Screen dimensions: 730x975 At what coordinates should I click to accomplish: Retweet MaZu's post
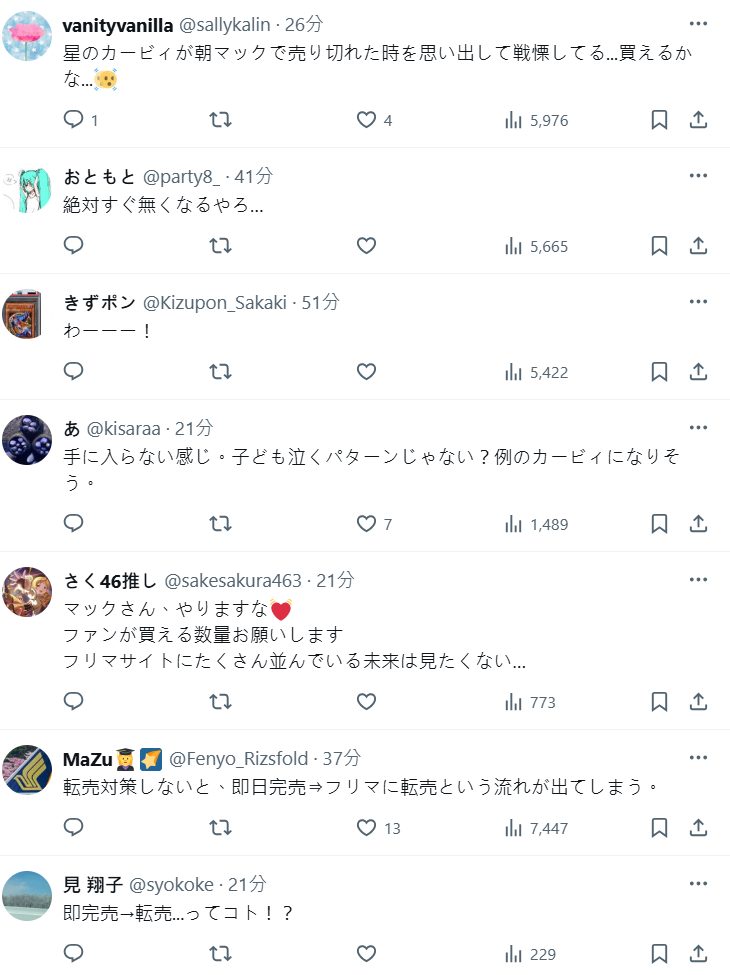pyautogui.click(x=220, y=827)
